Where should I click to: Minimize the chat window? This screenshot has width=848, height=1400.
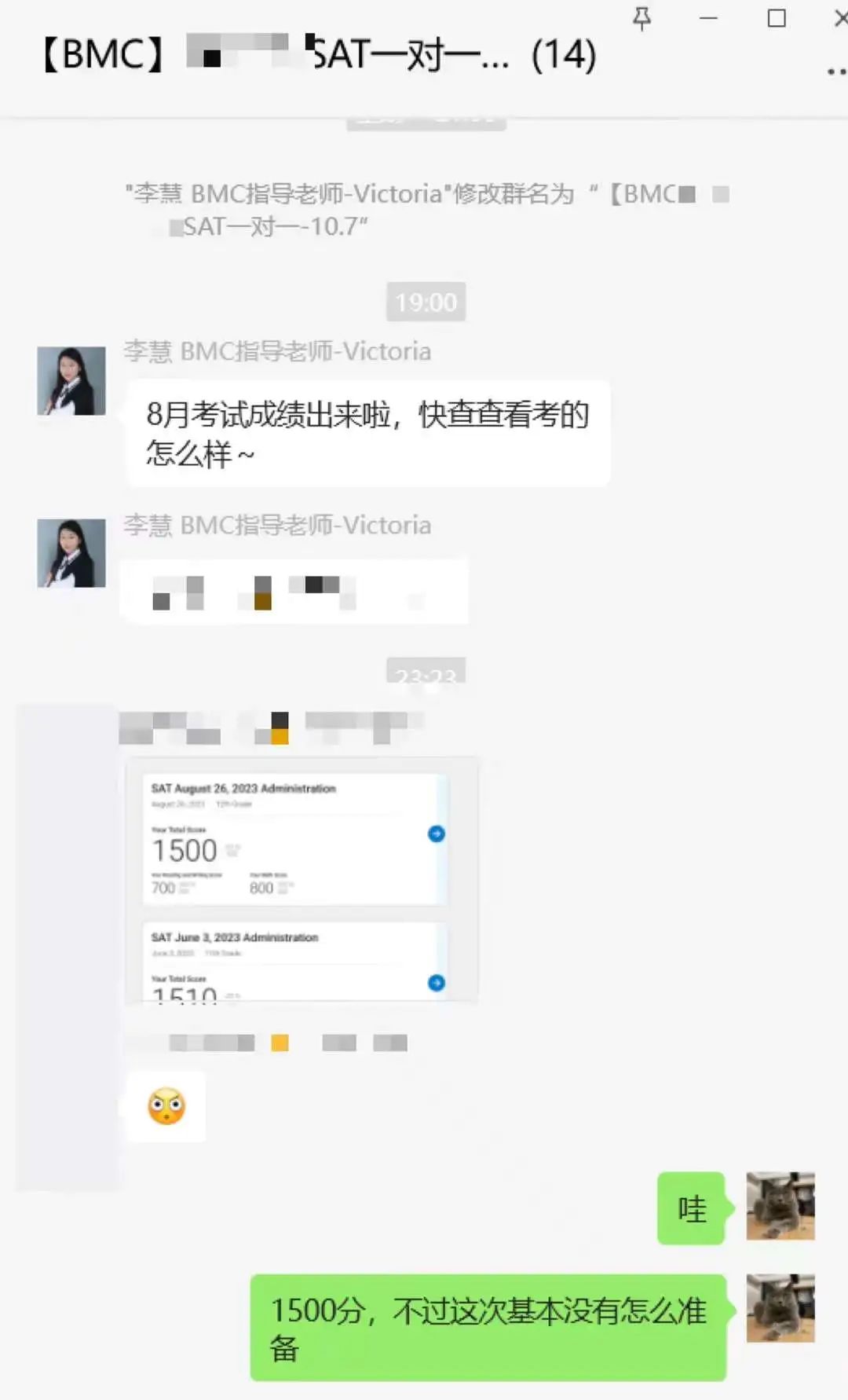708,18
